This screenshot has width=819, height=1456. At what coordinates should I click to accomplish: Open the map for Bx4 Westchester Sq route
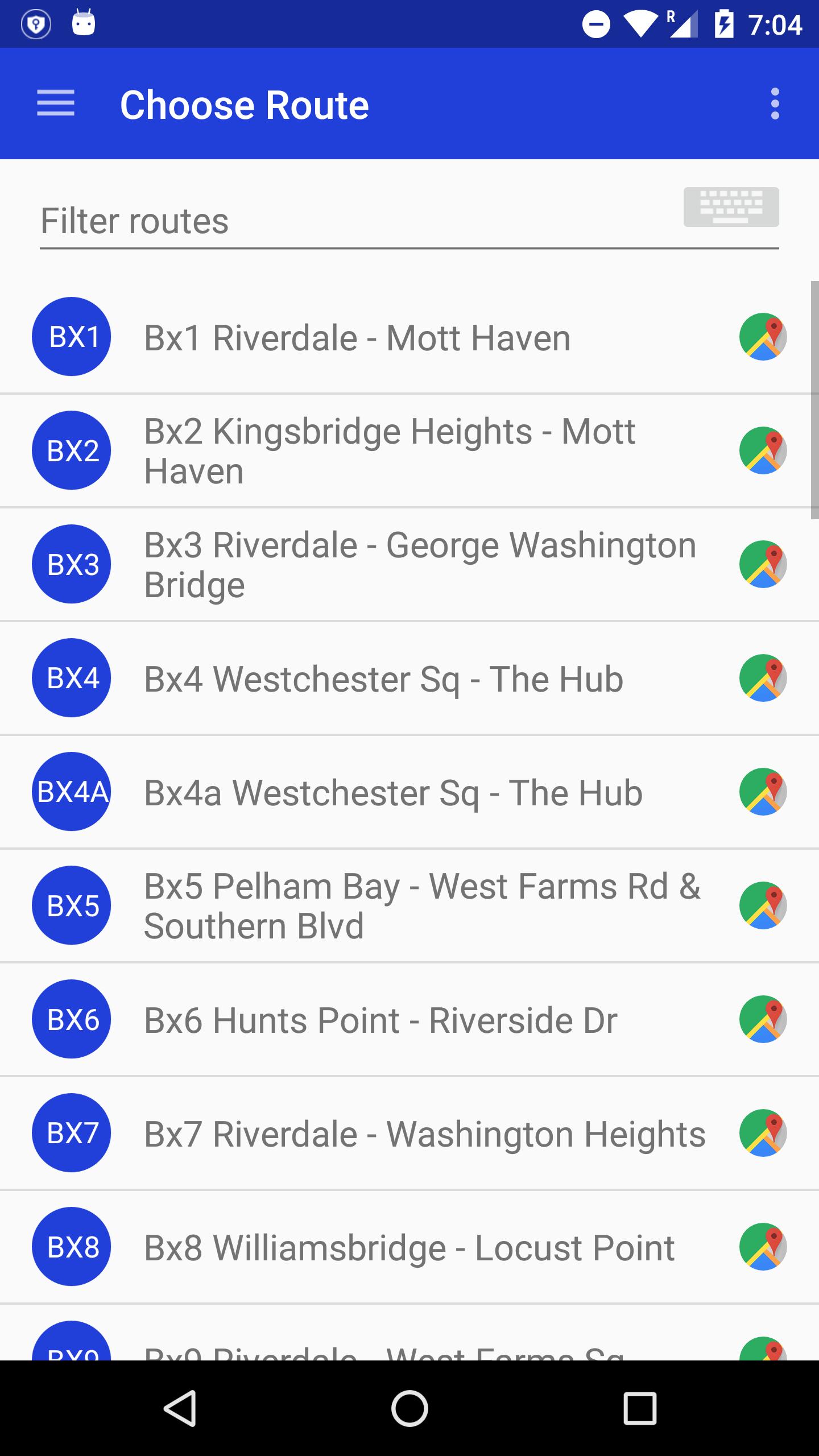762,678
